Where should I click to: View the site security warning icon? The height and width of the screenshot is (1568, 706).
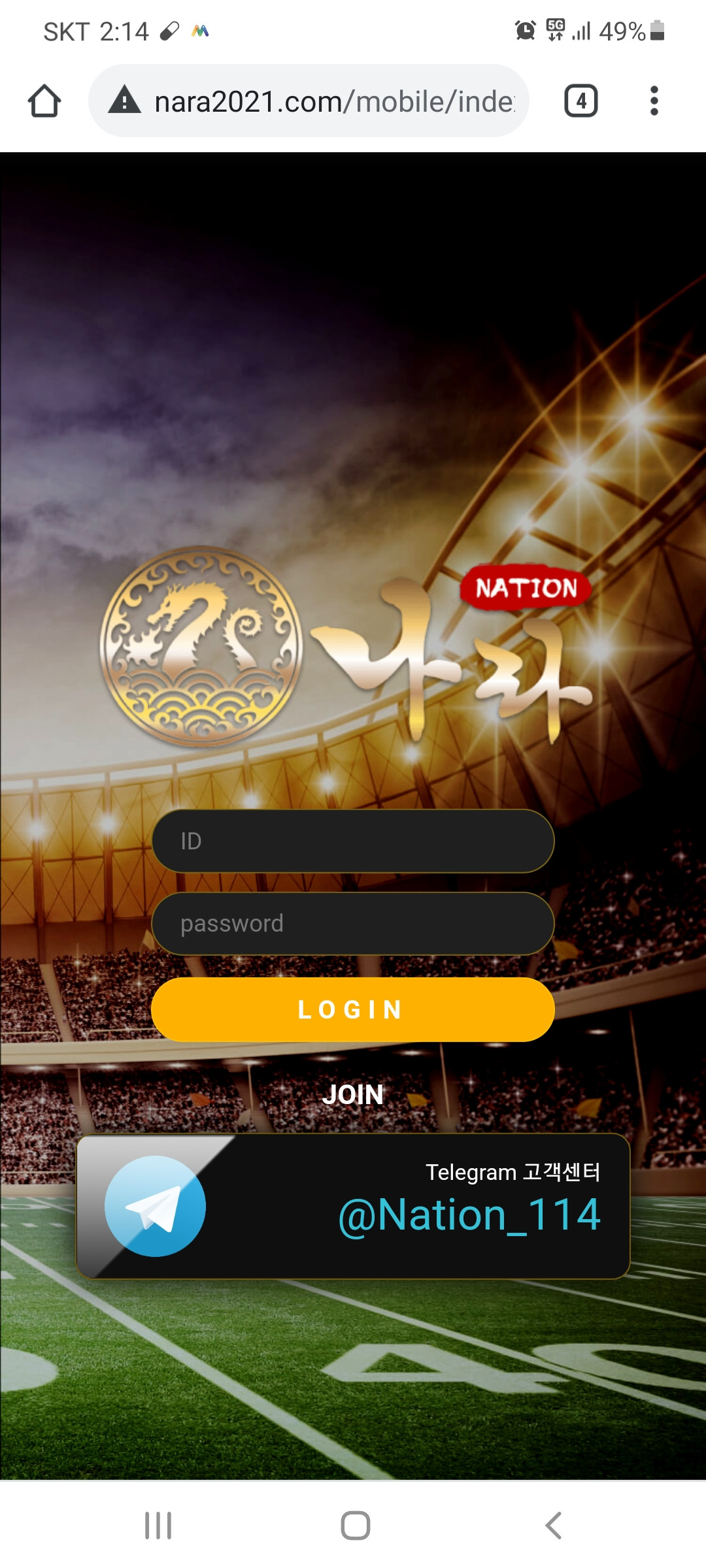(125, 101)
